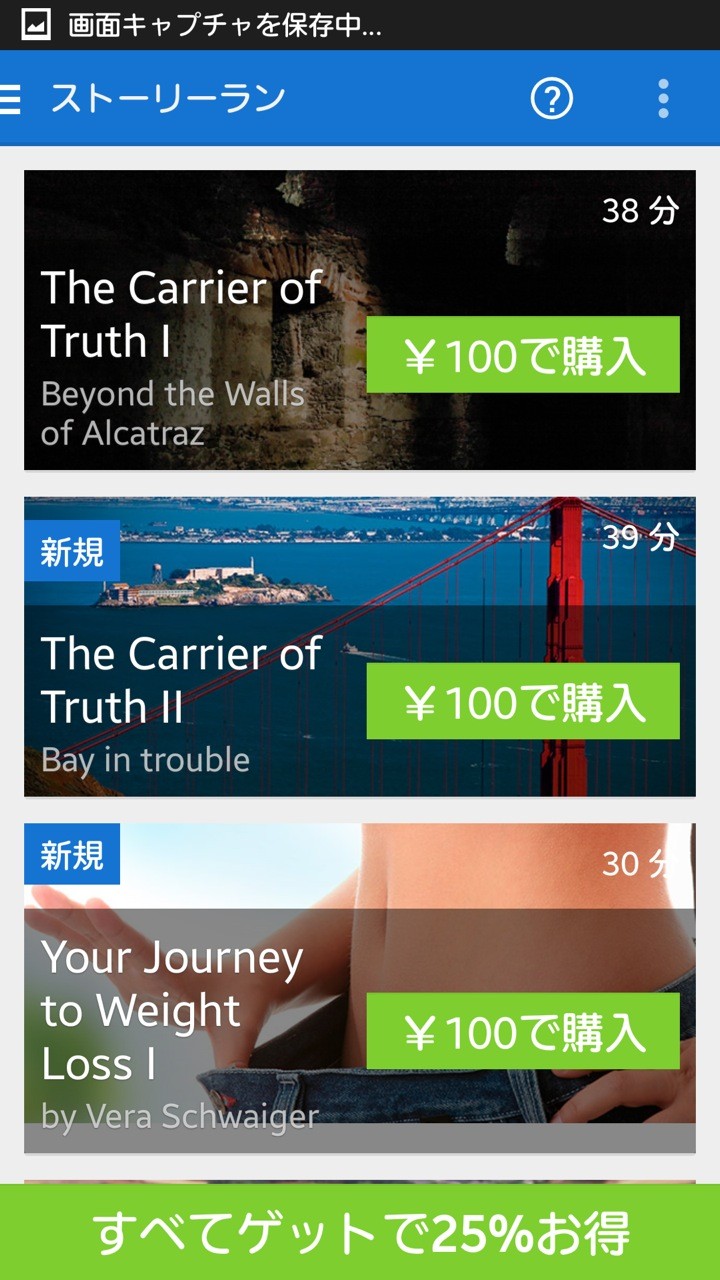The height and width of the screenshot is (1280, 720).
Task: Buy The Carrier of Truth I for ¥100
Action: pos(523,355)
